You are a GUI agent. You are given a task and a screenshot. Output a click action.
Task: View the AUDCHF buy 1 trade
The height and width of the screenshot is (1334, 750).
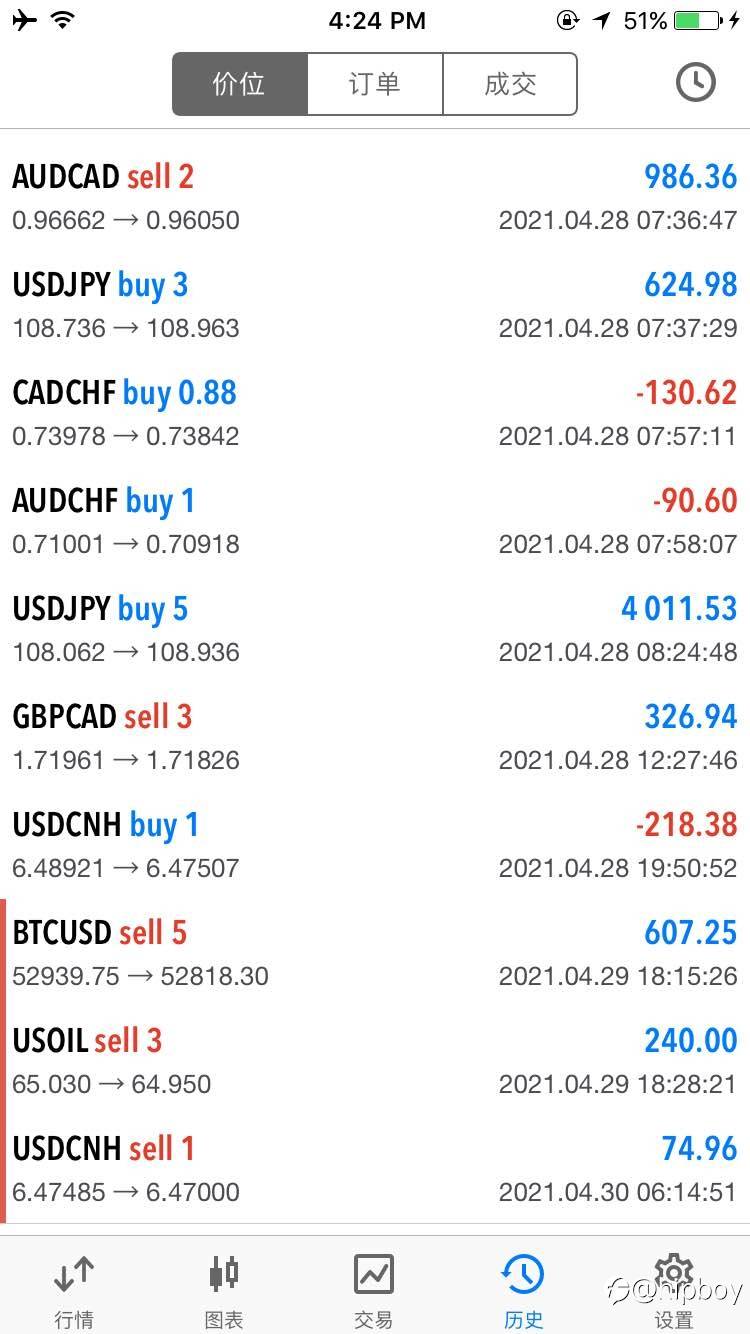pos(375,521)
